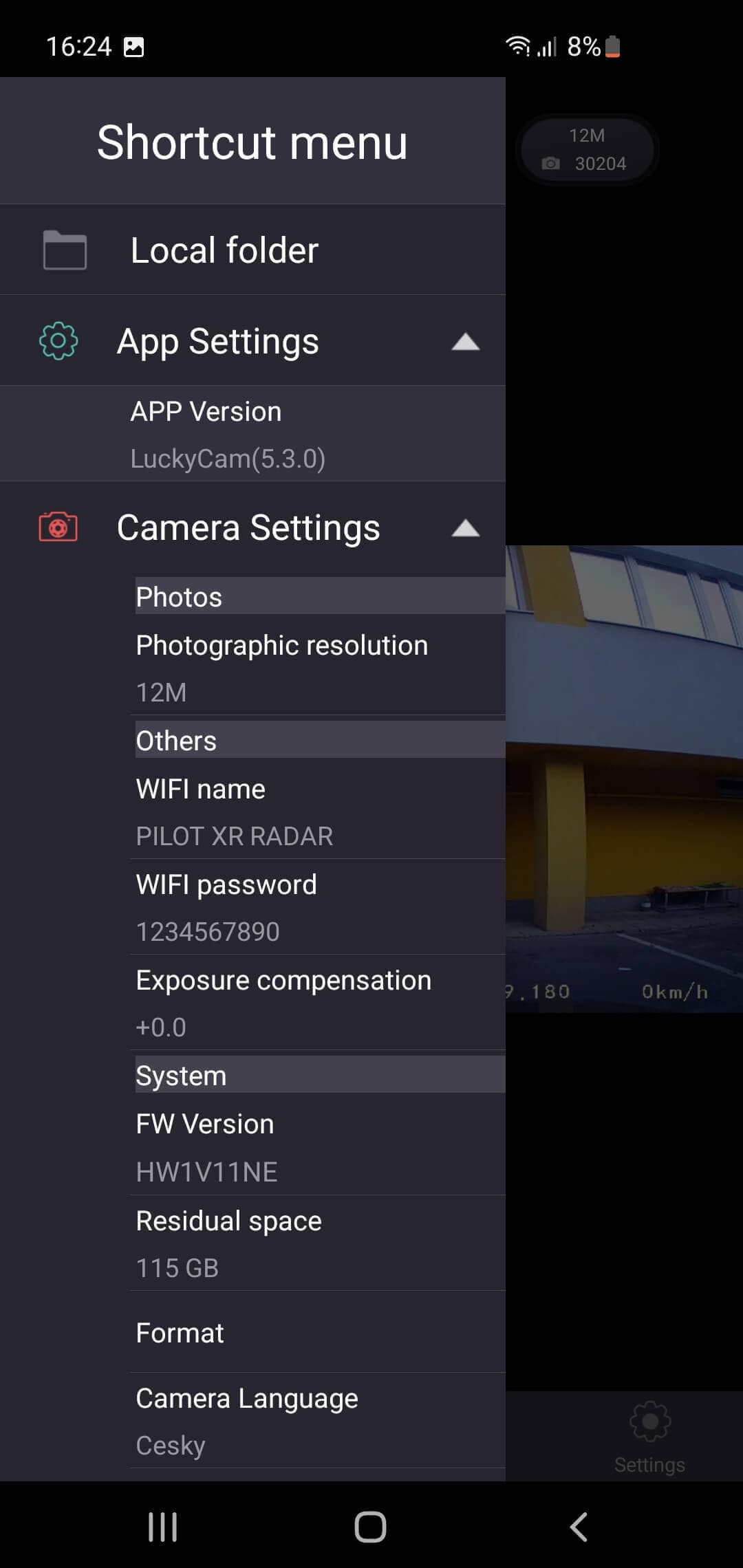Adjust Exposure compensation
This screenshot has height=1568, width=743.
[x=283, y=1003]
